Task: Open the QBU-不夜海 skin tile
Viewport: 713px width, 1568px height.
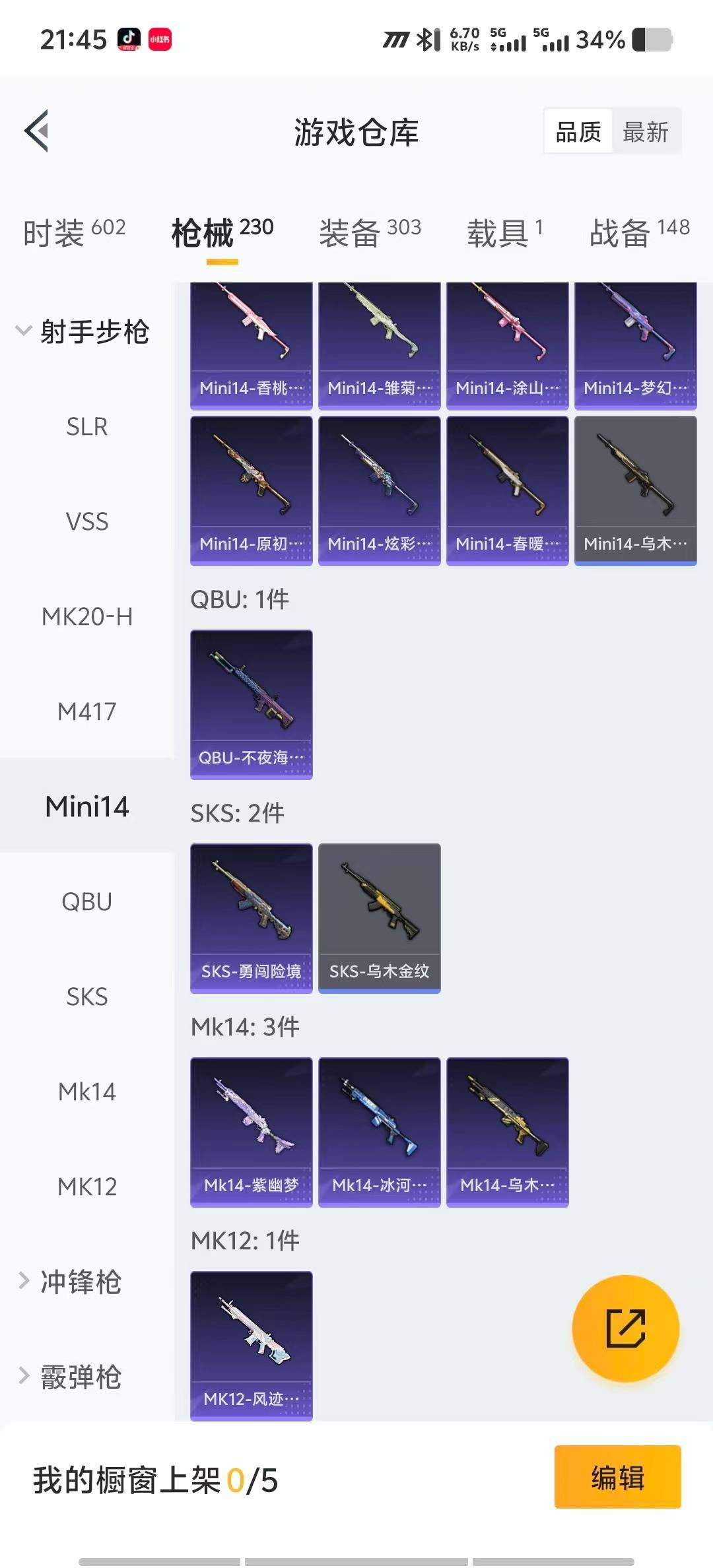Action: pos(251,704)
